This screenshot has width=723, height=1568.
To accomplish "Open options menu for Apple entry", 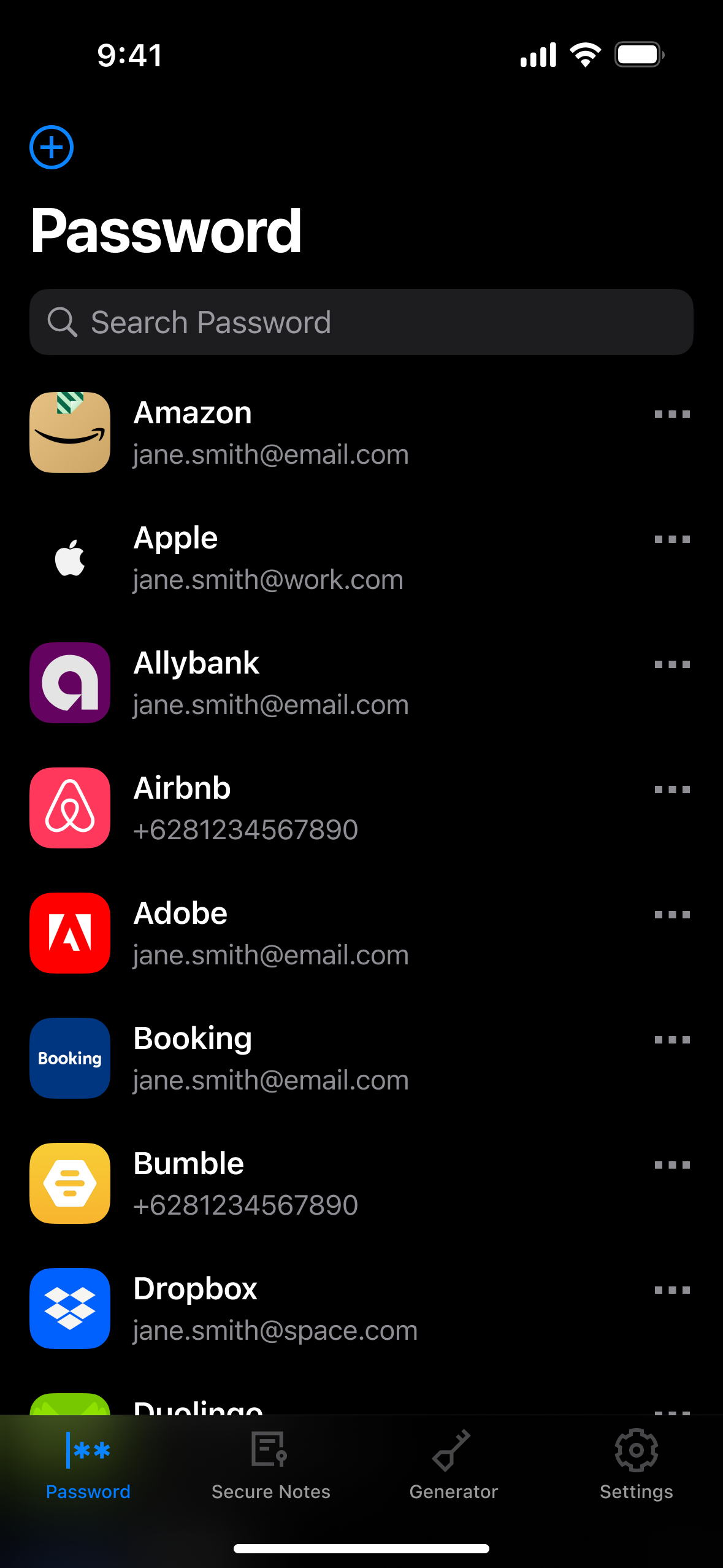I will [x=671, y=539].
